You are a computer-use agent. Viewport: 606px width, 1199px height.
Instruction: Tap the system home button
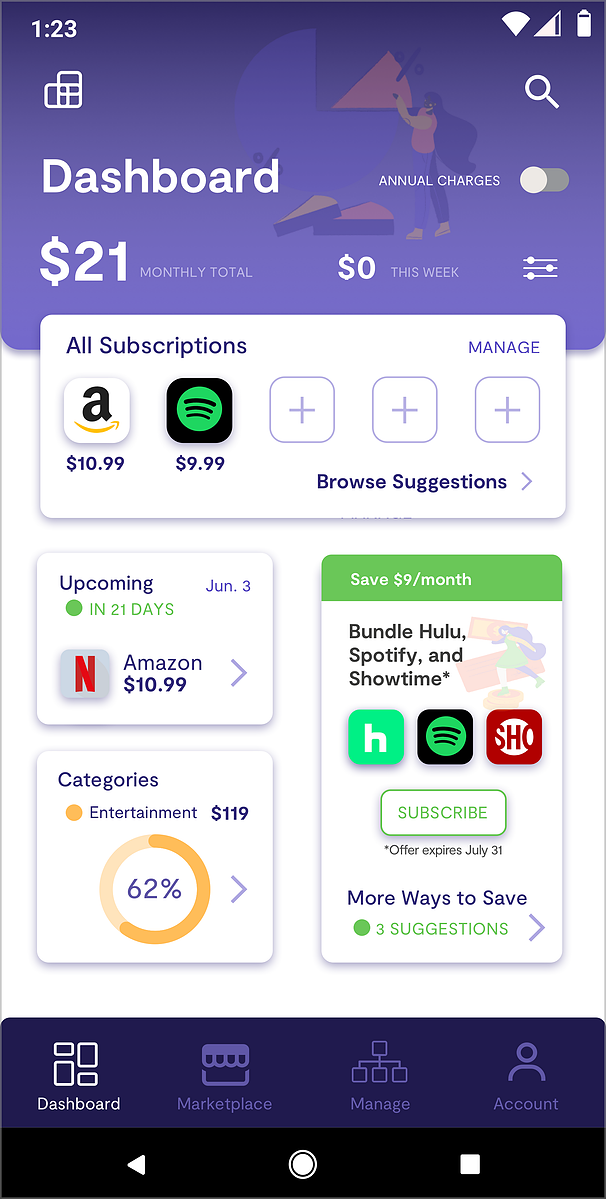pyautogui.click(x=303, y=1164)
